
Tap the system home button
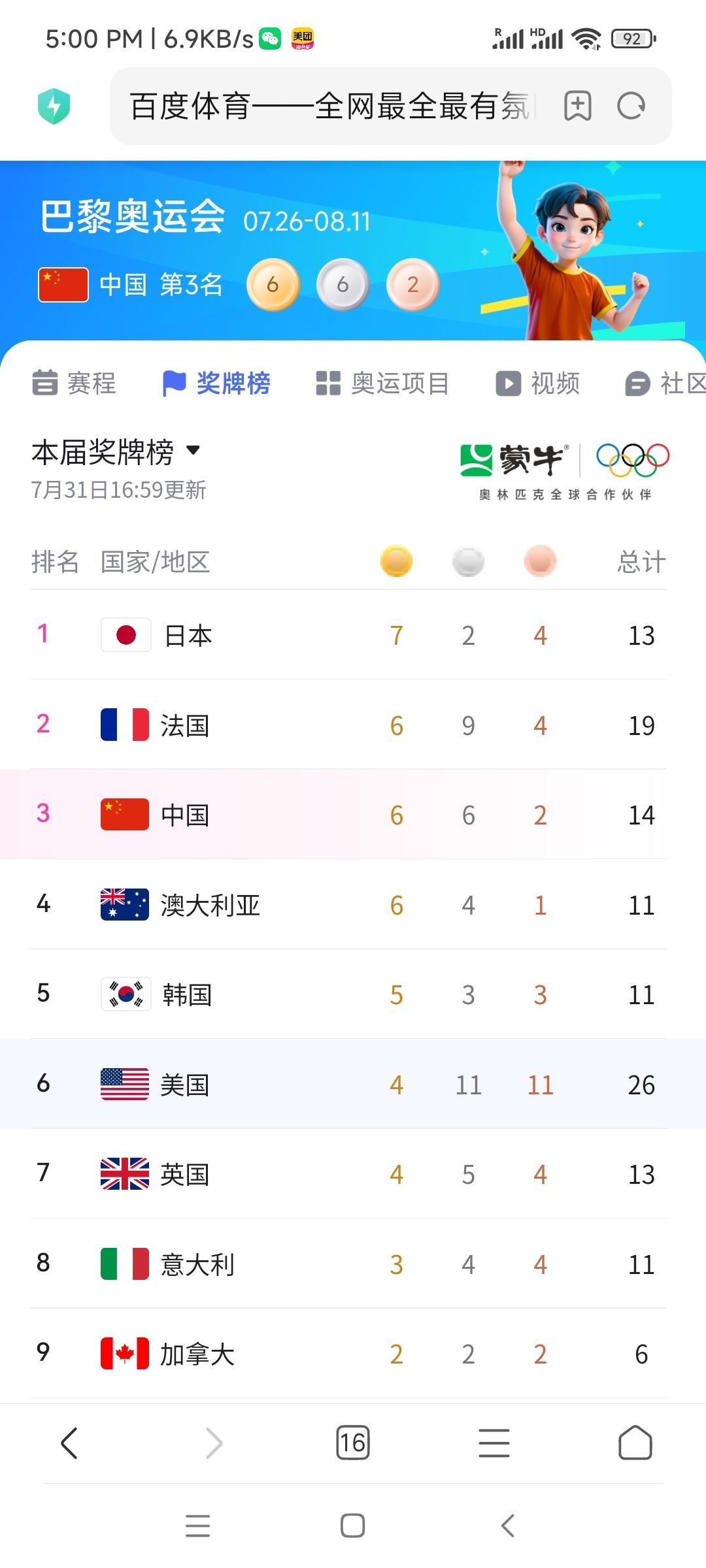point(353,1526)
